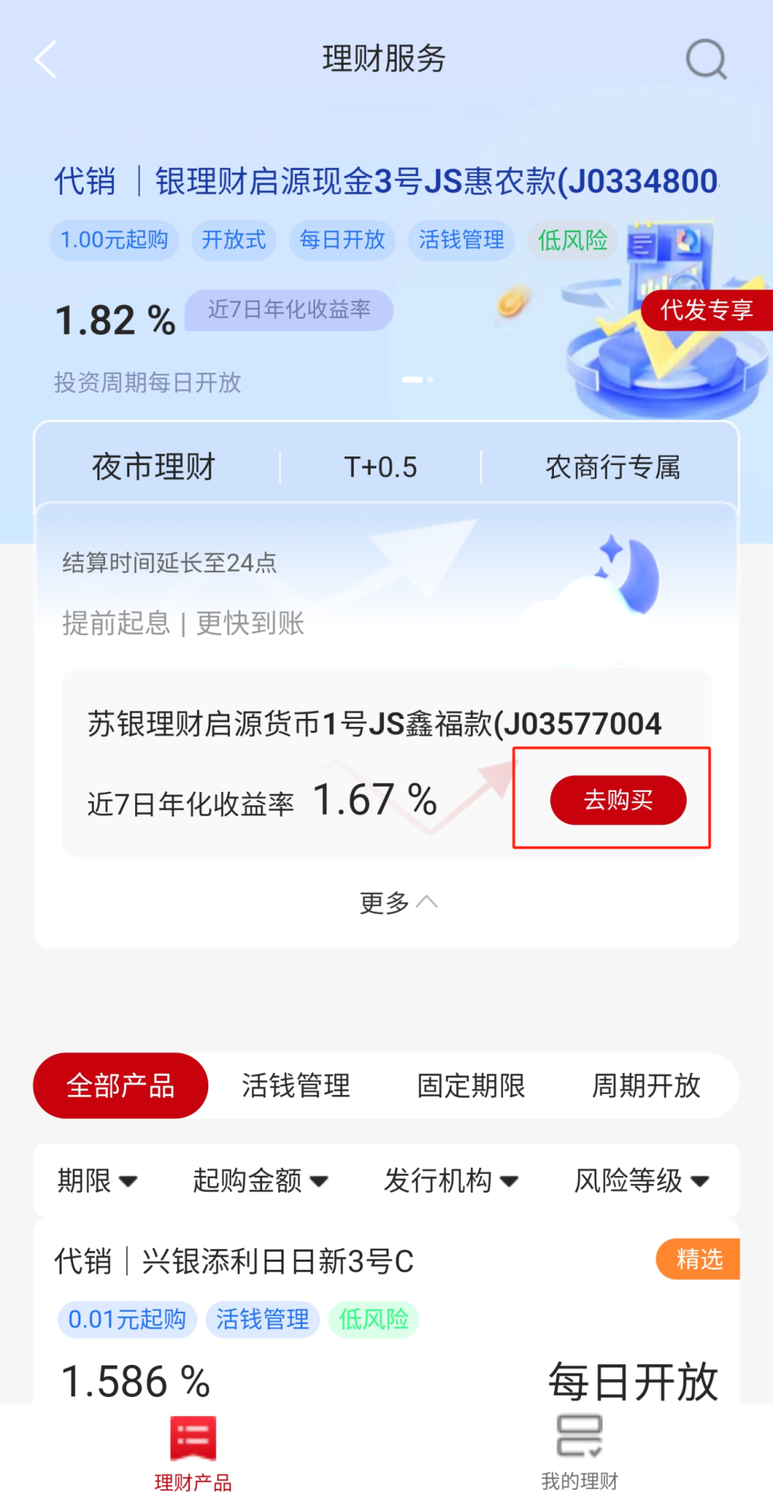The height and width of the screenshot is (1500, 773).
Task: Open the search icon at top right
Action: coord(706,60)
